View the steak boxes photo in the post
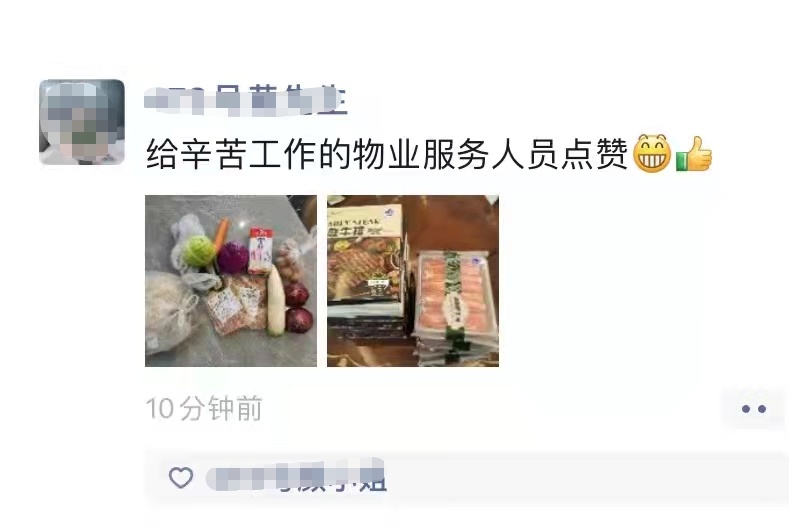The height and width of the screenshot is (529, 789). pos(412,281)
